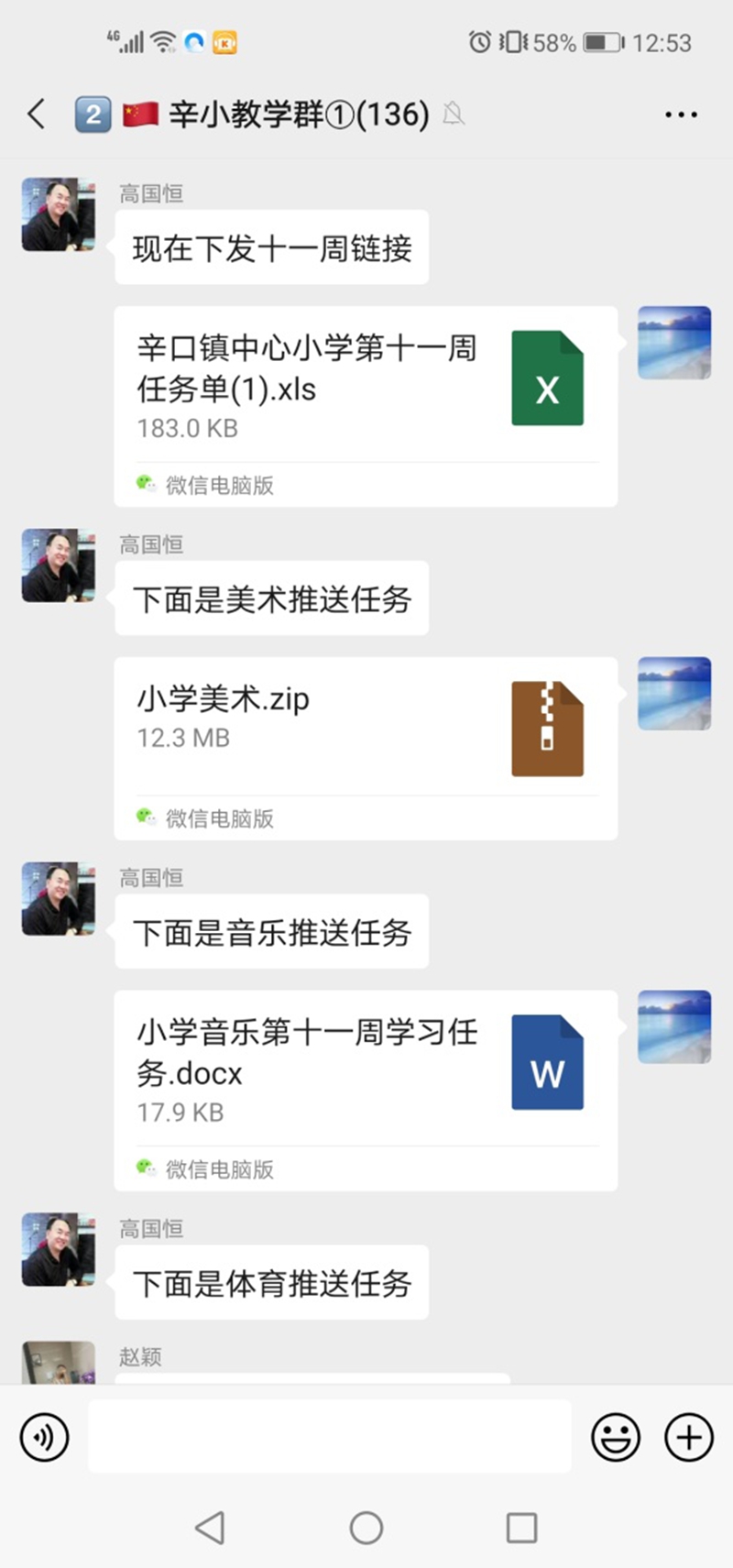Viewport: 733px width, 1568px height.
Task: Open the chat info overflow menu
Action: pos(681,115)
